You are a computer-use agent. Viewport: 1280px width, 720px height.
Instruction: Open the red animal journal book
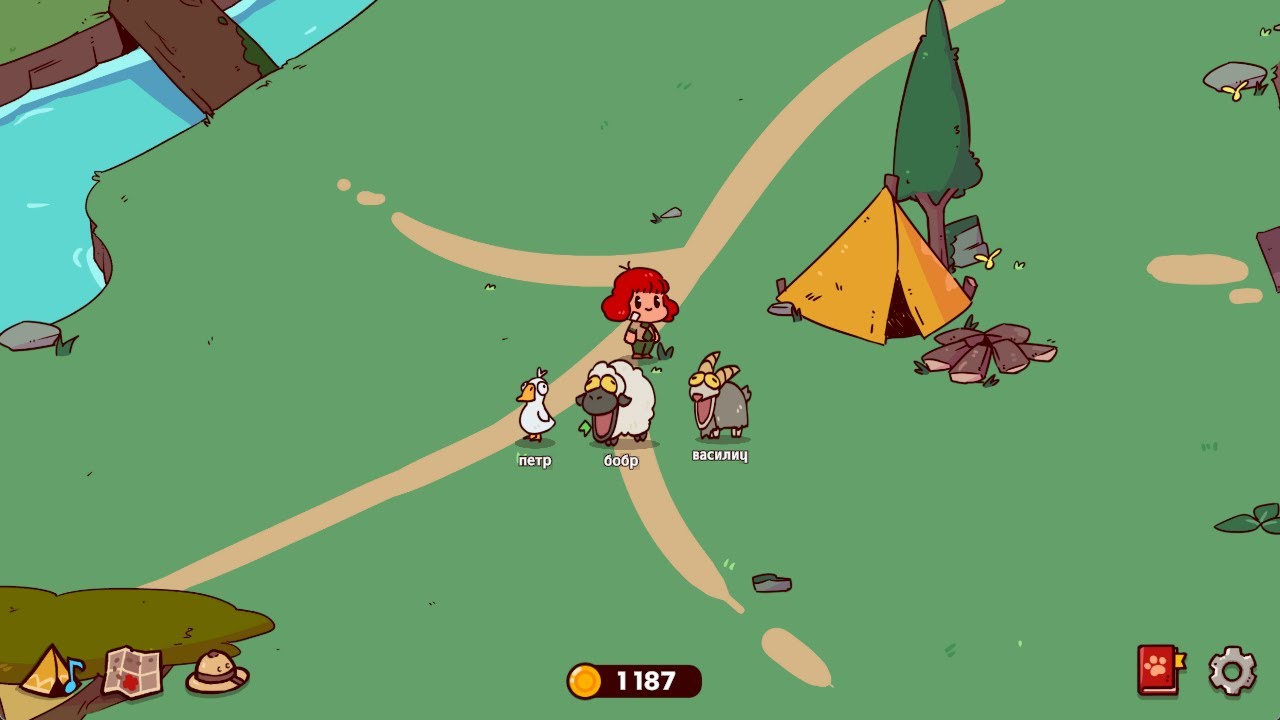(1159, 670)
